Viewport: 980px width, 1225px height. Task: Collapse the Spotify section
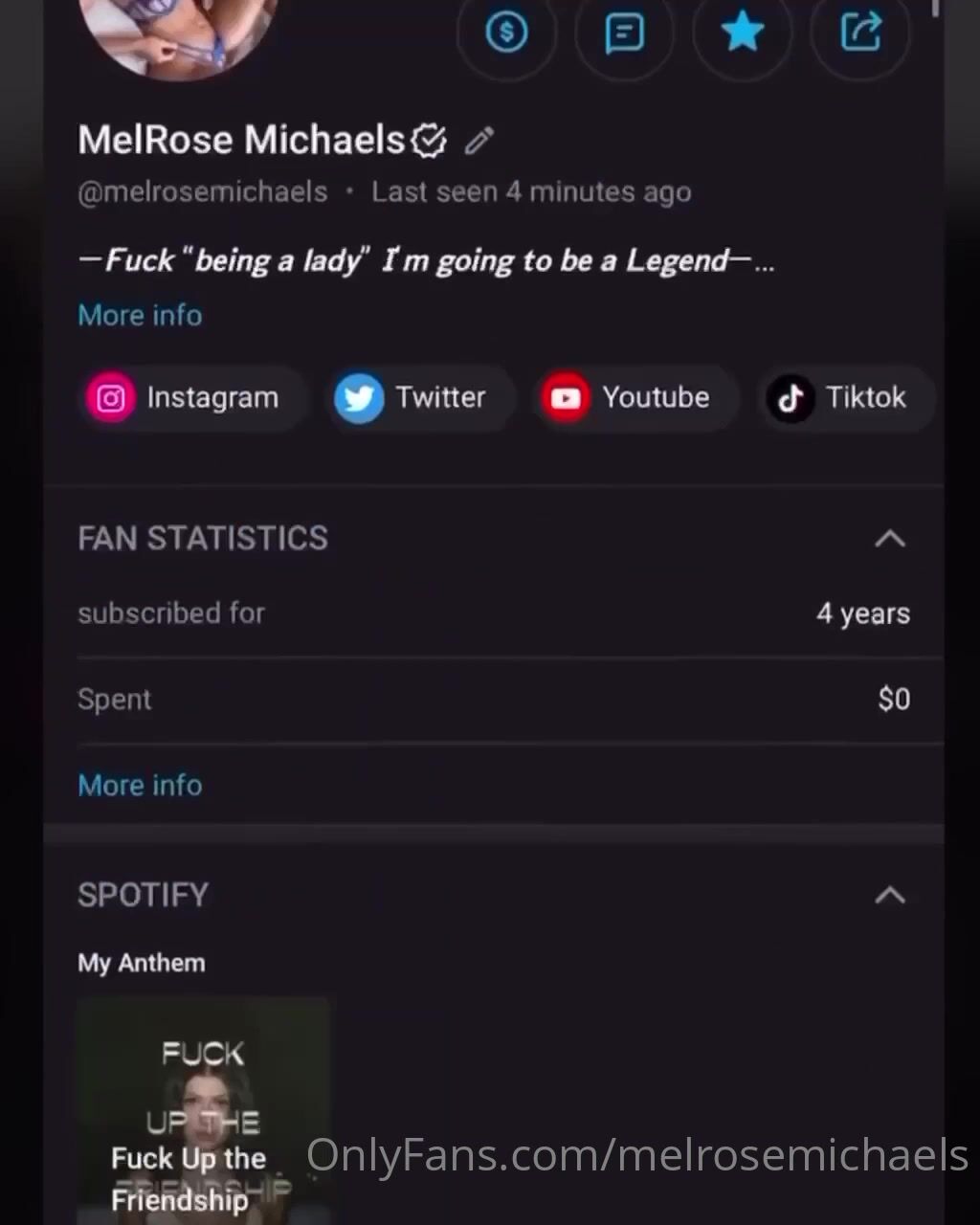[x=889, y=895]
